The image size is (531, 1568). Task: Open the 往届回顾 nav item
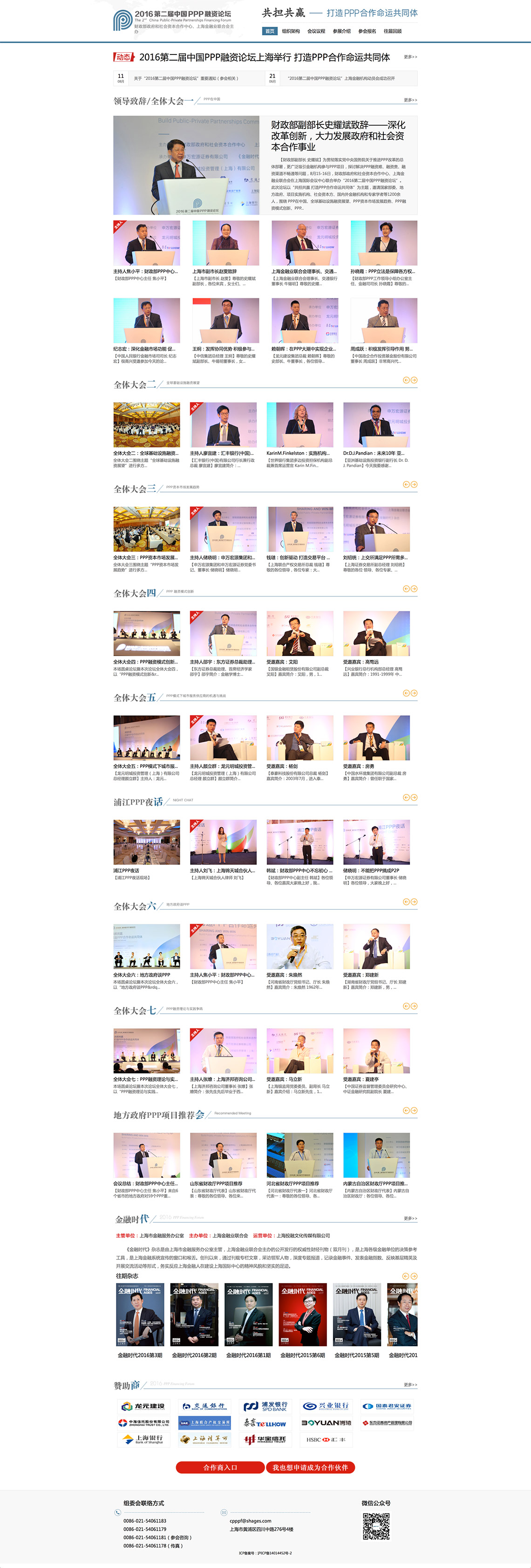(392, 31)
